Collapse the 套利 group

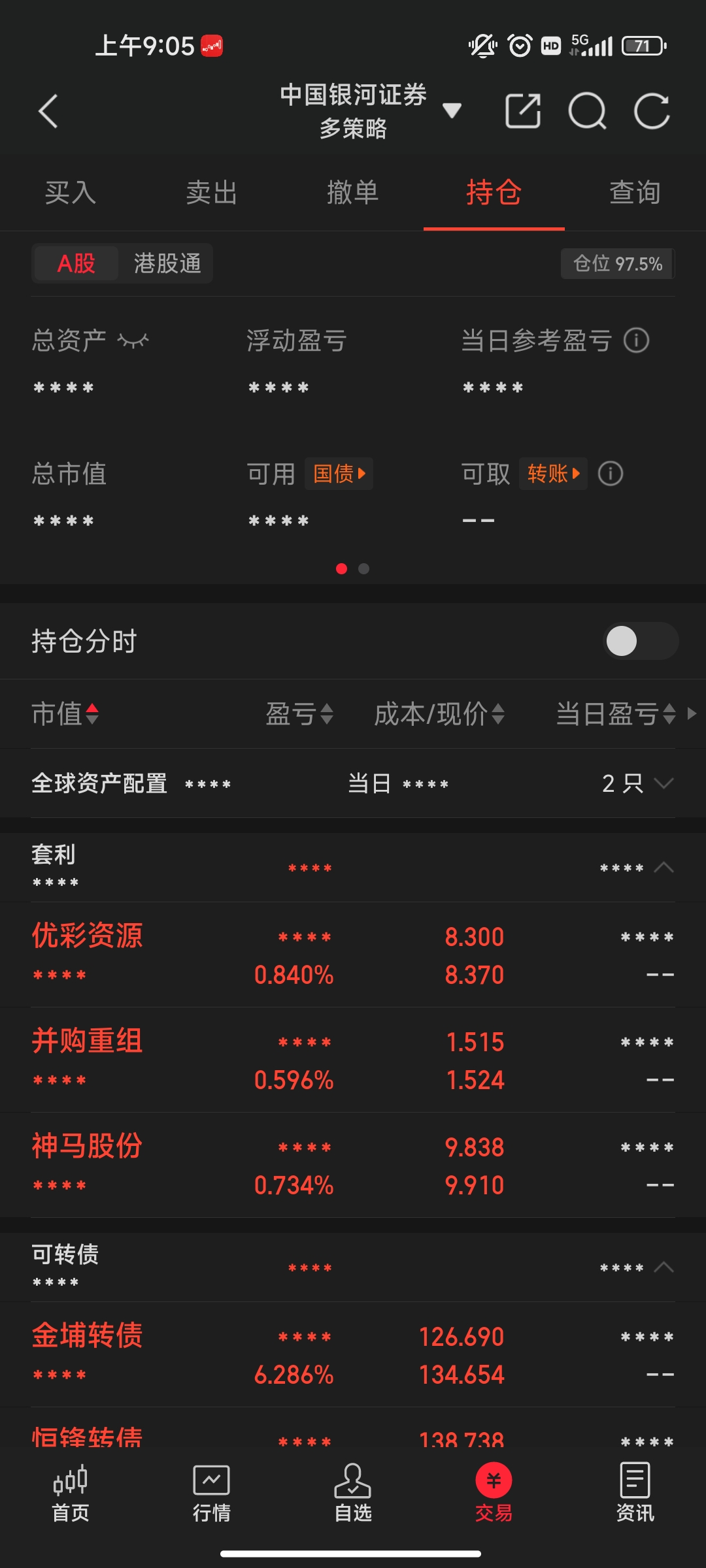(664, 868)
